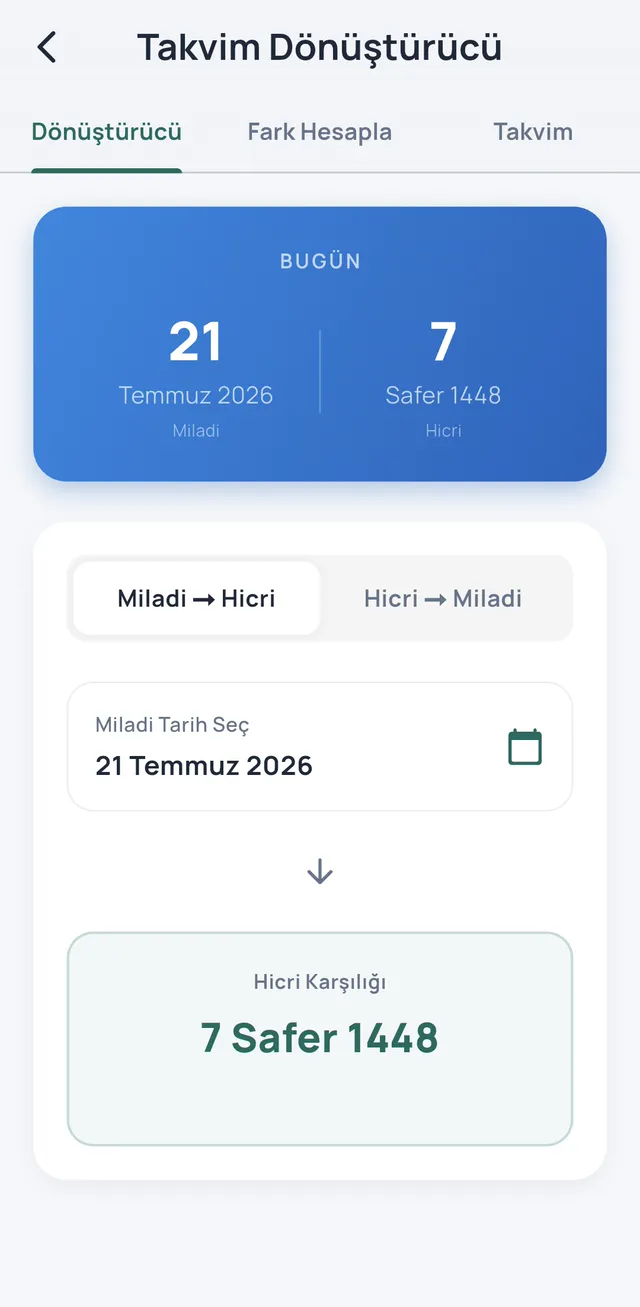The width and height of the screenshot is (640, 1307).
Task: Open the Miladi Tarih Seç date picker
Action: coord(320,746)
